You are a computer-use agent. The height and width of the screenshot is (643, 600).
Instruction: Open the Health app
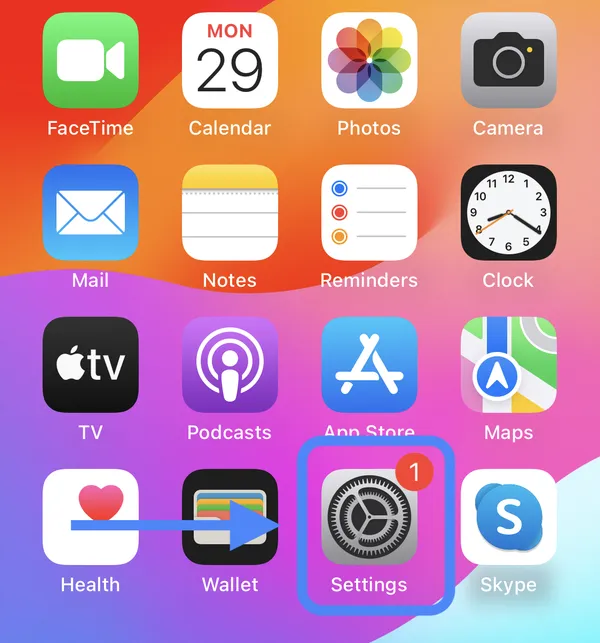click(x=91, y=518)
